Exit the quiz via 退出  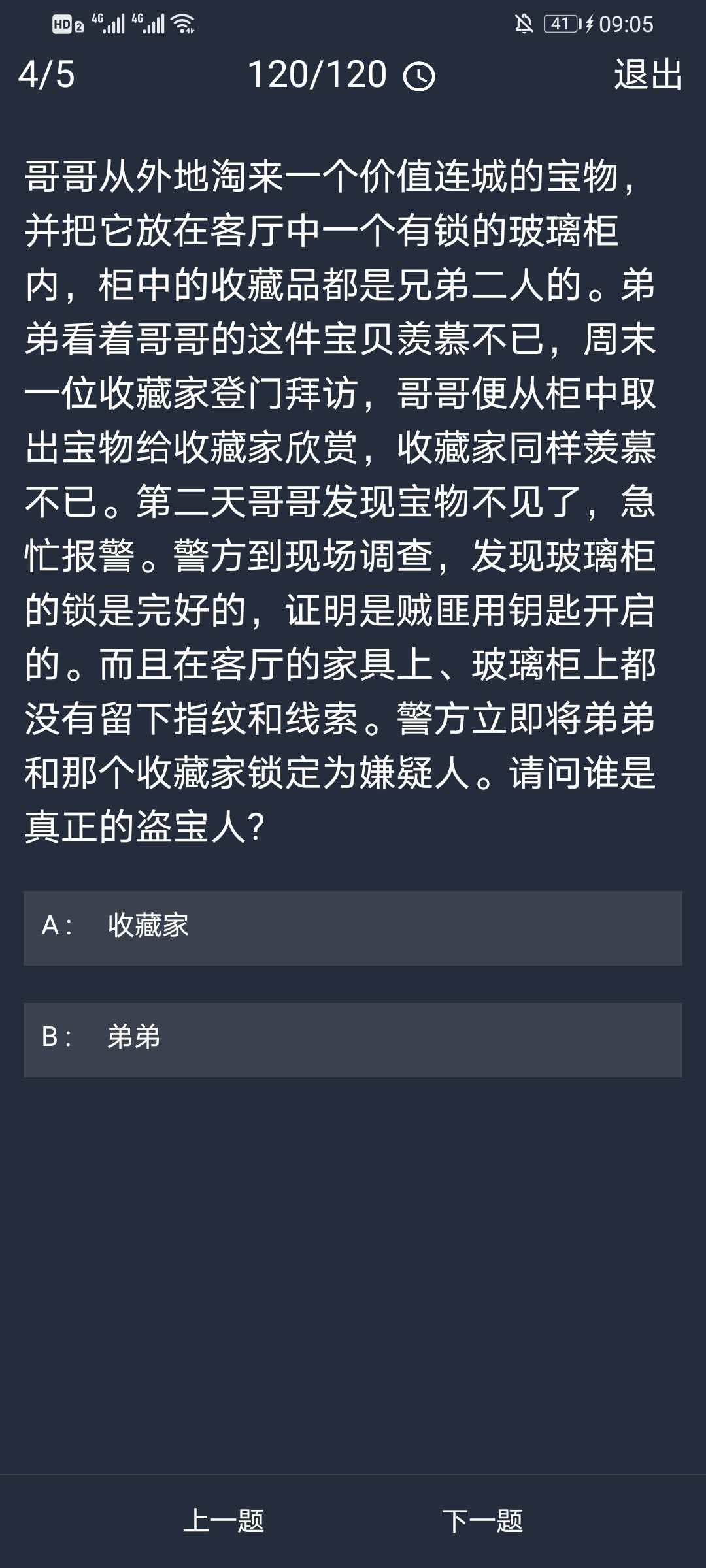(648, 74)
